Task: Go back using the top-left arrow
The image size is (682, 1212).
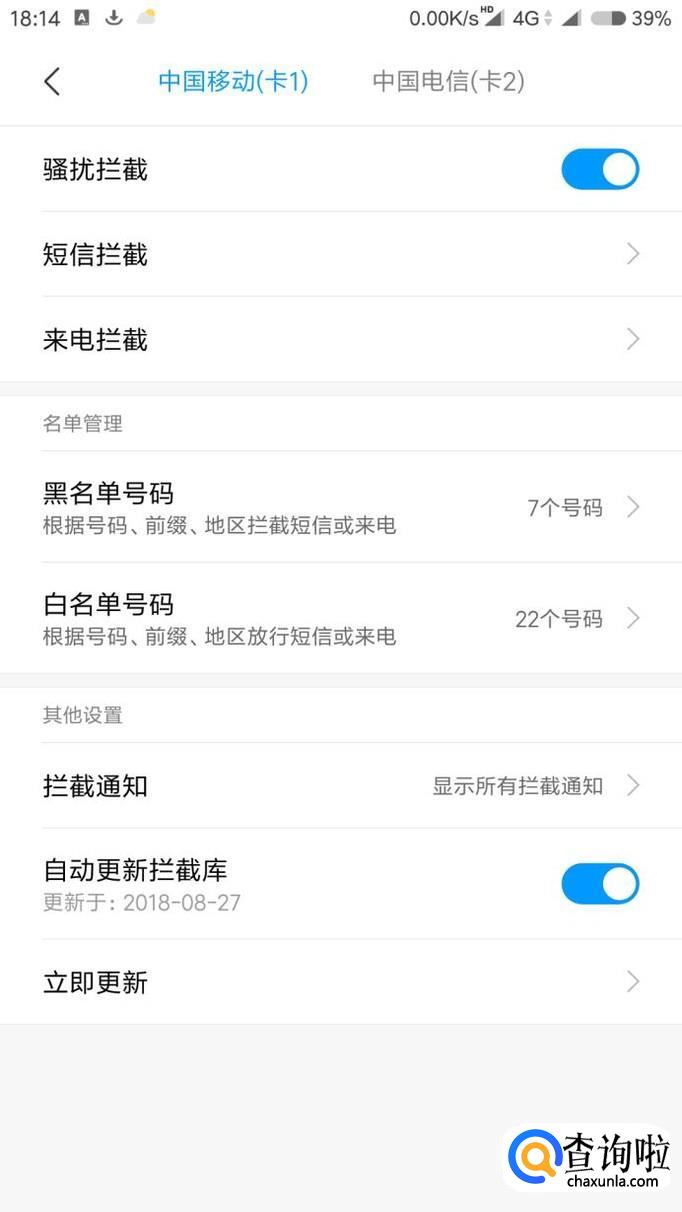Action: coord(52,81)
